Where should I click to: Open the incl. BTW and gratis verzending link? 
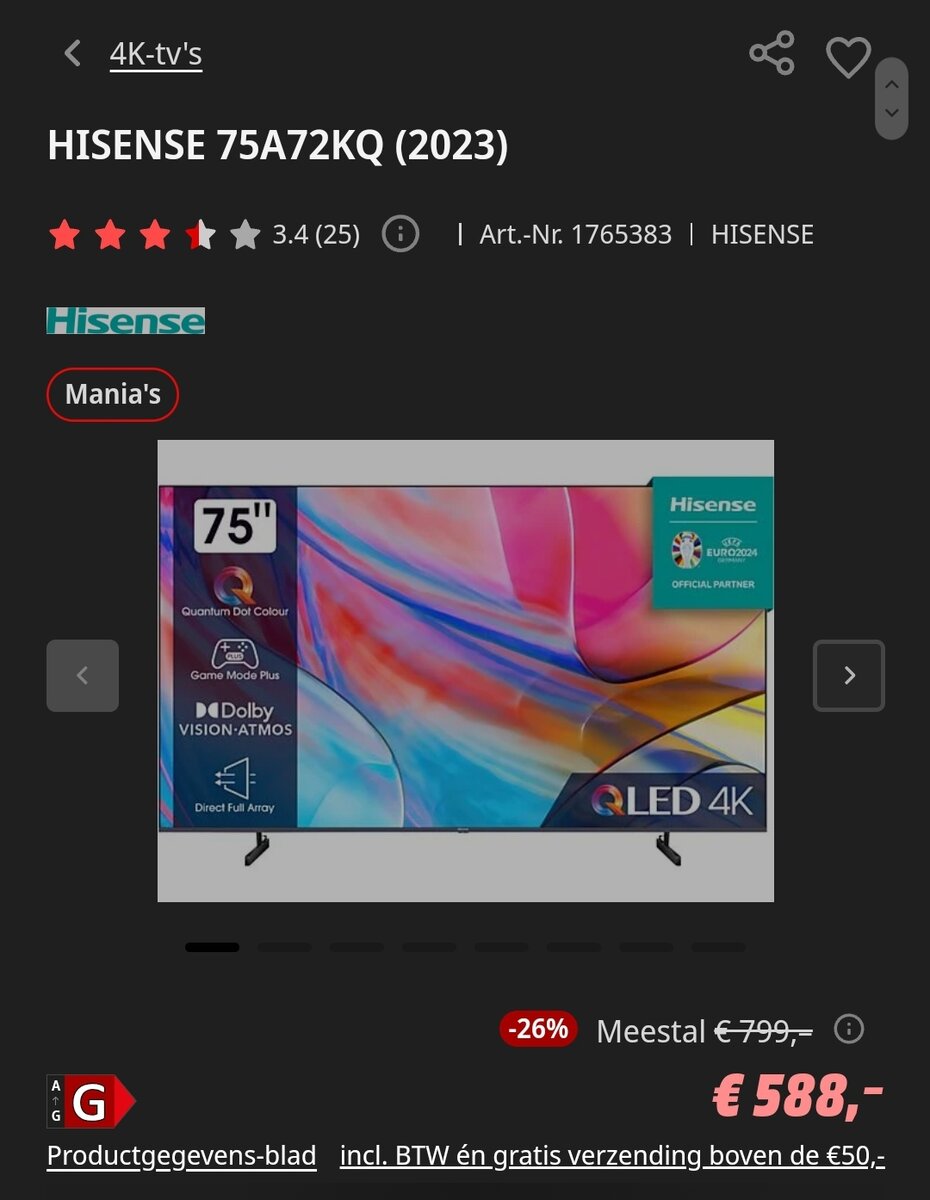click(x=612, y=1156)
